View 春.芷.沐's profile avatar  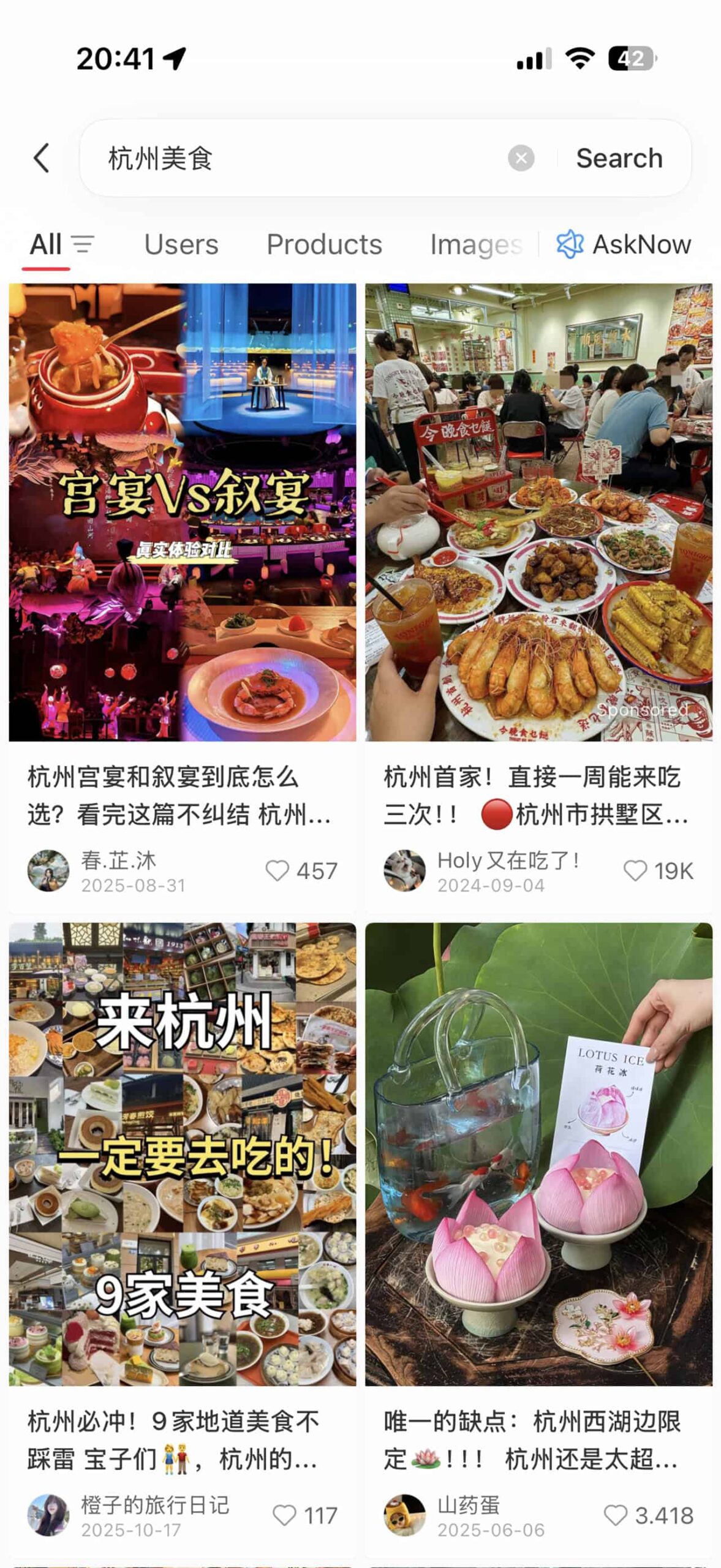(x=48, y=870)
